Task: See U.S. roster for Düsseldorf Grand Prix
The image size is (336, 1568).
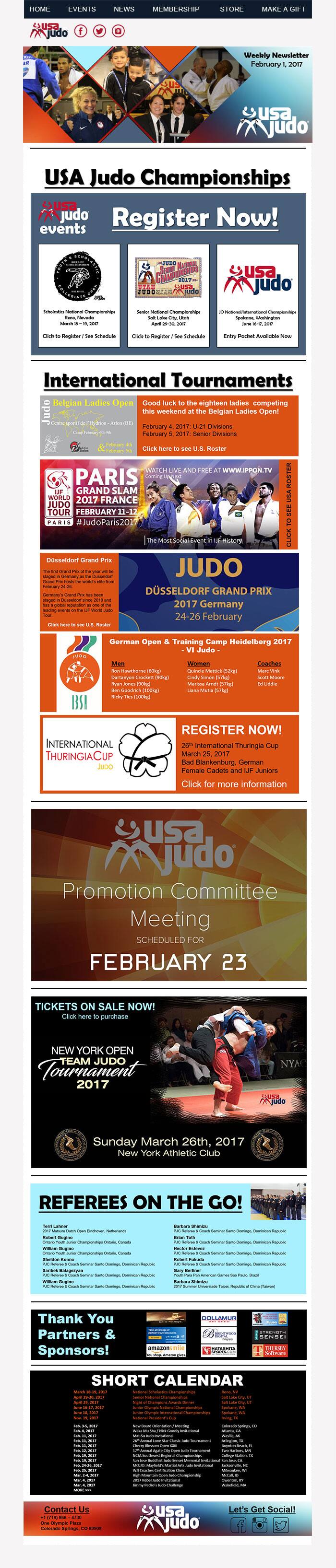Action: pos(79,624)
